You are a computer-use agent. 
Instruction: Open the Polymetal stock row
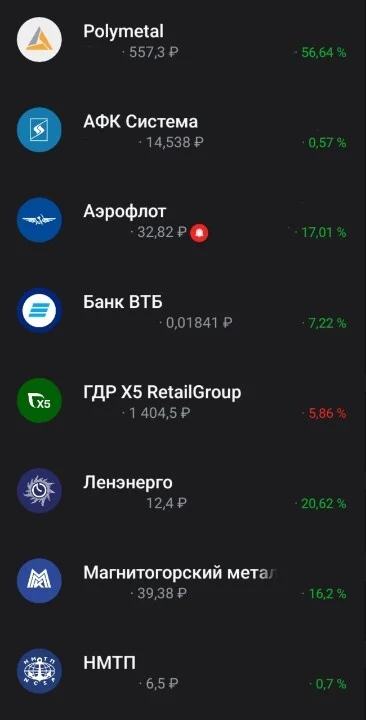[x=183, y=40]
